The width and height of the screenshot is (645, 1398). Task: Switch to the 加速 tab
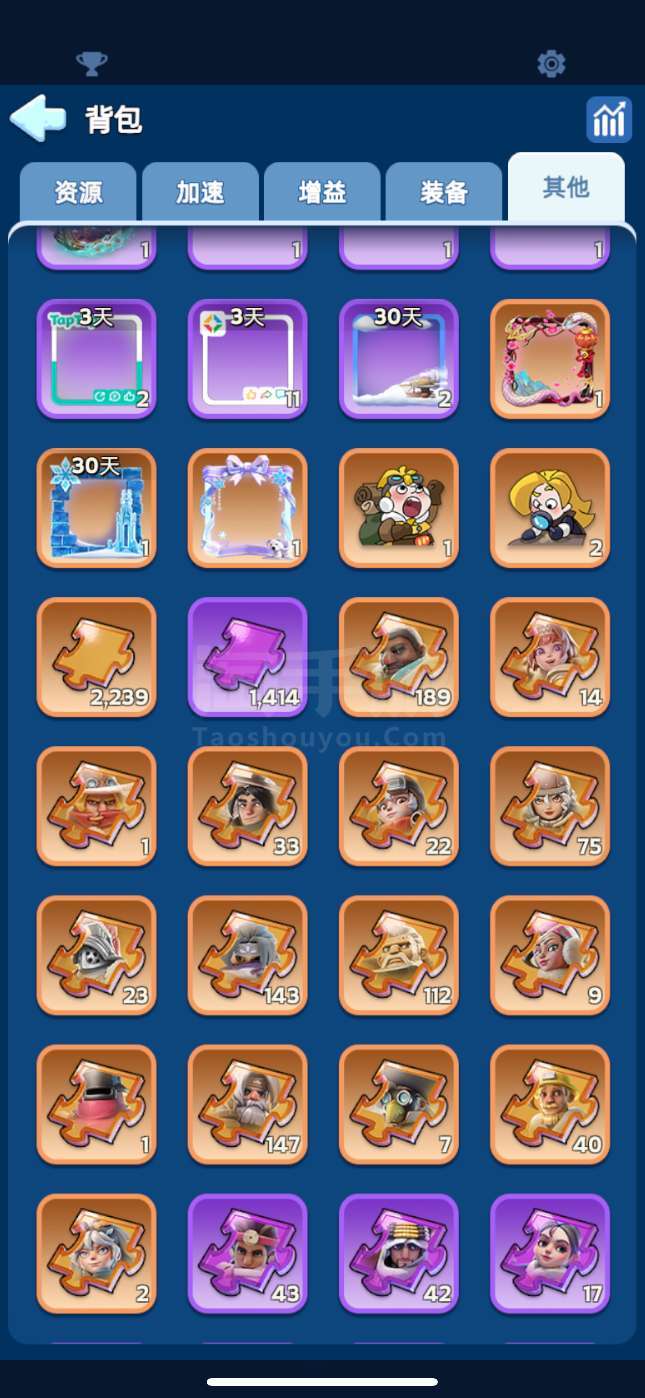[200, 192]
